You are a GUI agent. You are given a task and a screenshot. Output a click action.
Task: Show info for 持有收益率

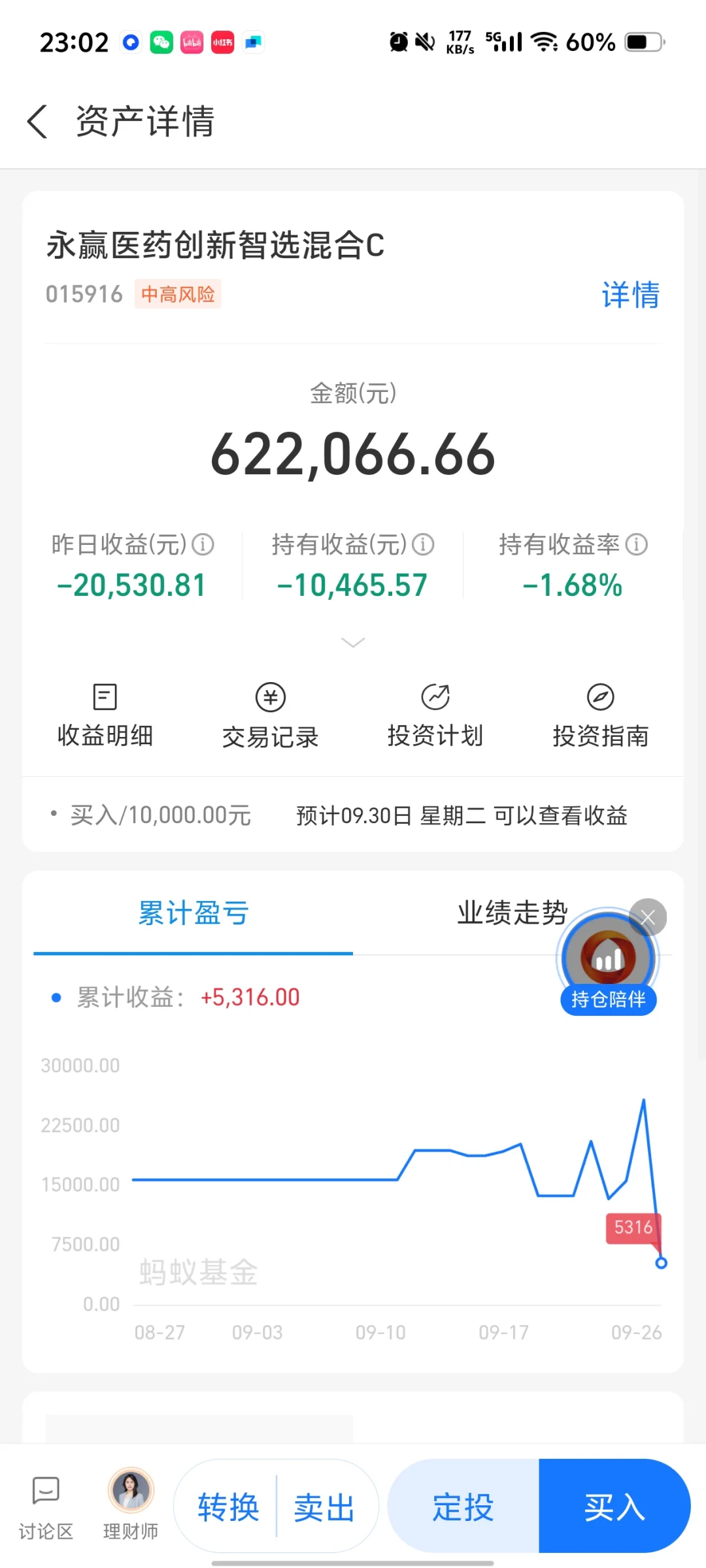pyautogui.click(x=637, y=544)
